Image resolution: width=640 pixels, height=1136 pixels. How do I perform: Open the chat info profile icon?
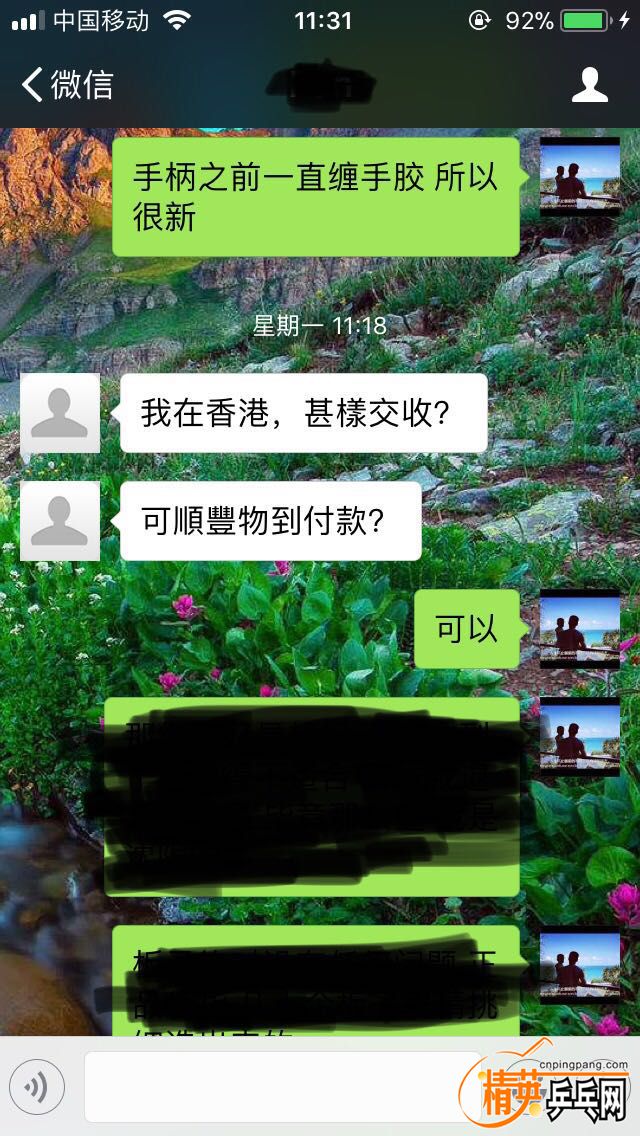(x=589, y=85)
